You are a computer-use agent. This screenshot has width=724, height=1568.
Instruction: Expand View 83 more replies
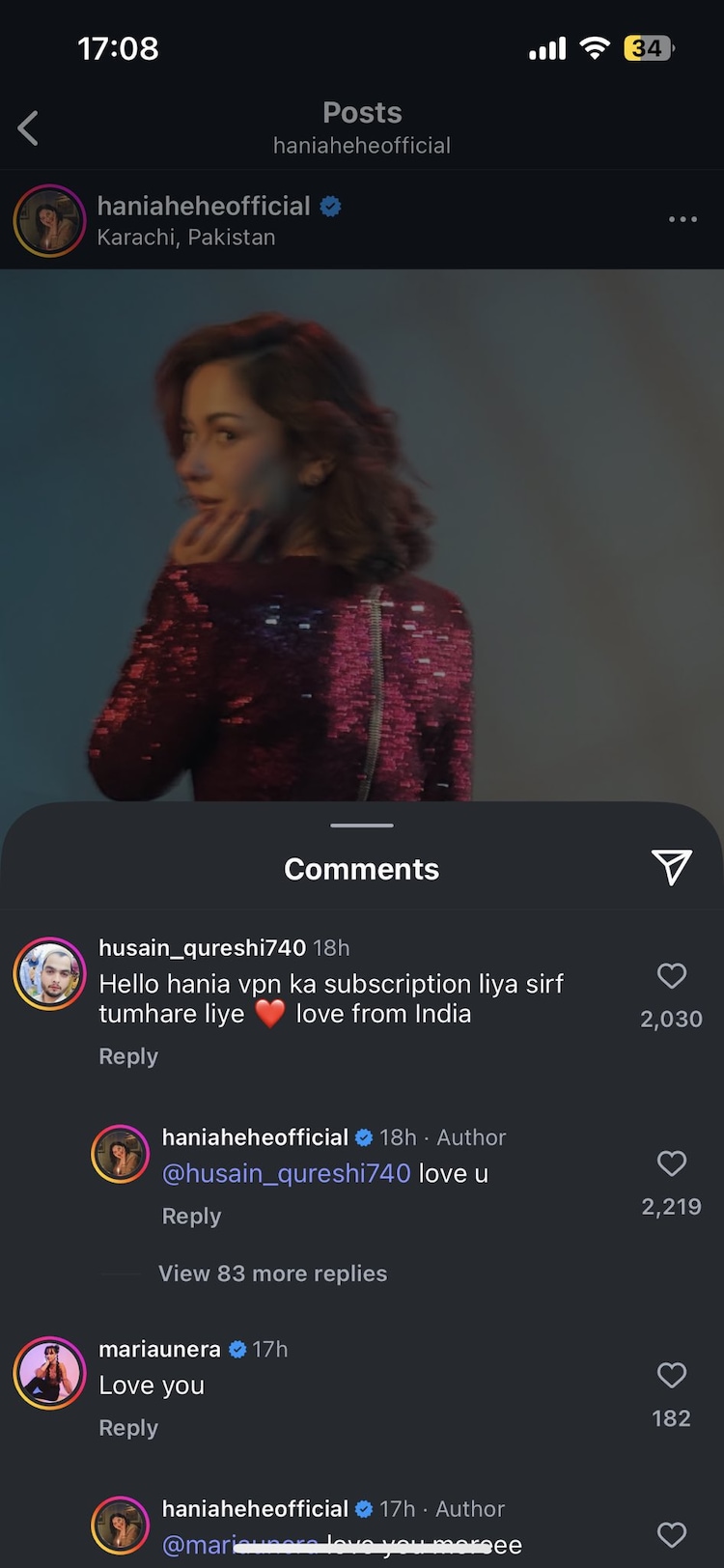click(272, 1274)
